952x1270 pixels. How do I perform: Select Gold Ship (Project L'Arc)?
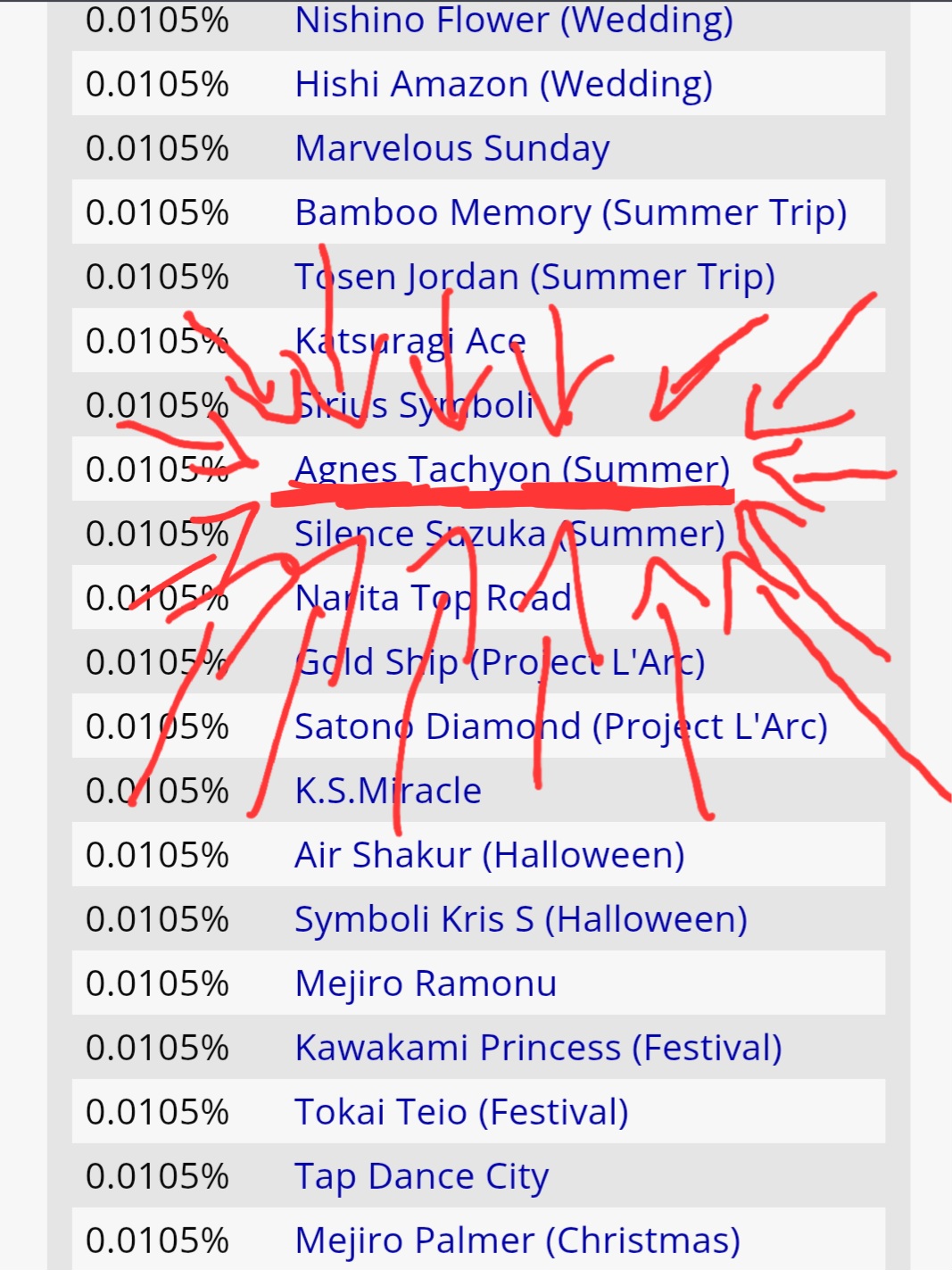pos(500,662)
